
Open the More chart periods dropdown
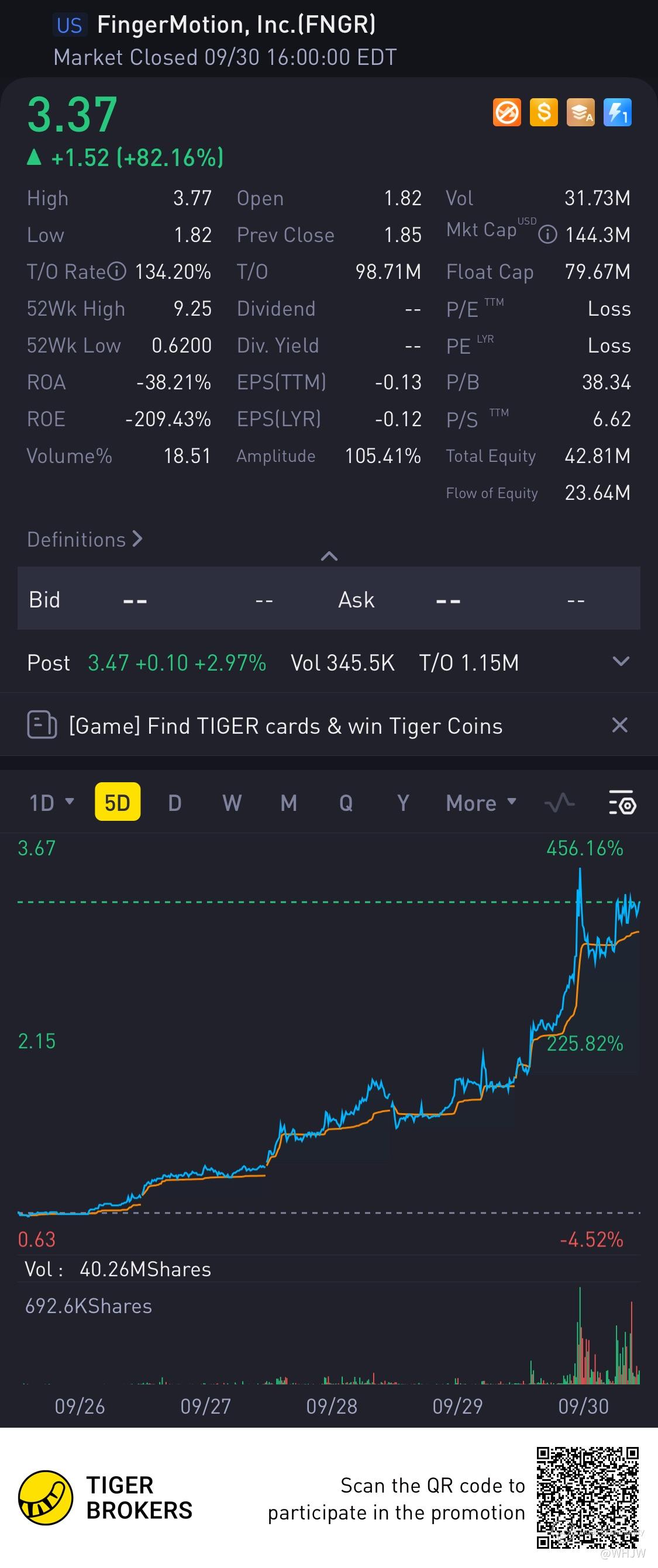click(481, 803)
